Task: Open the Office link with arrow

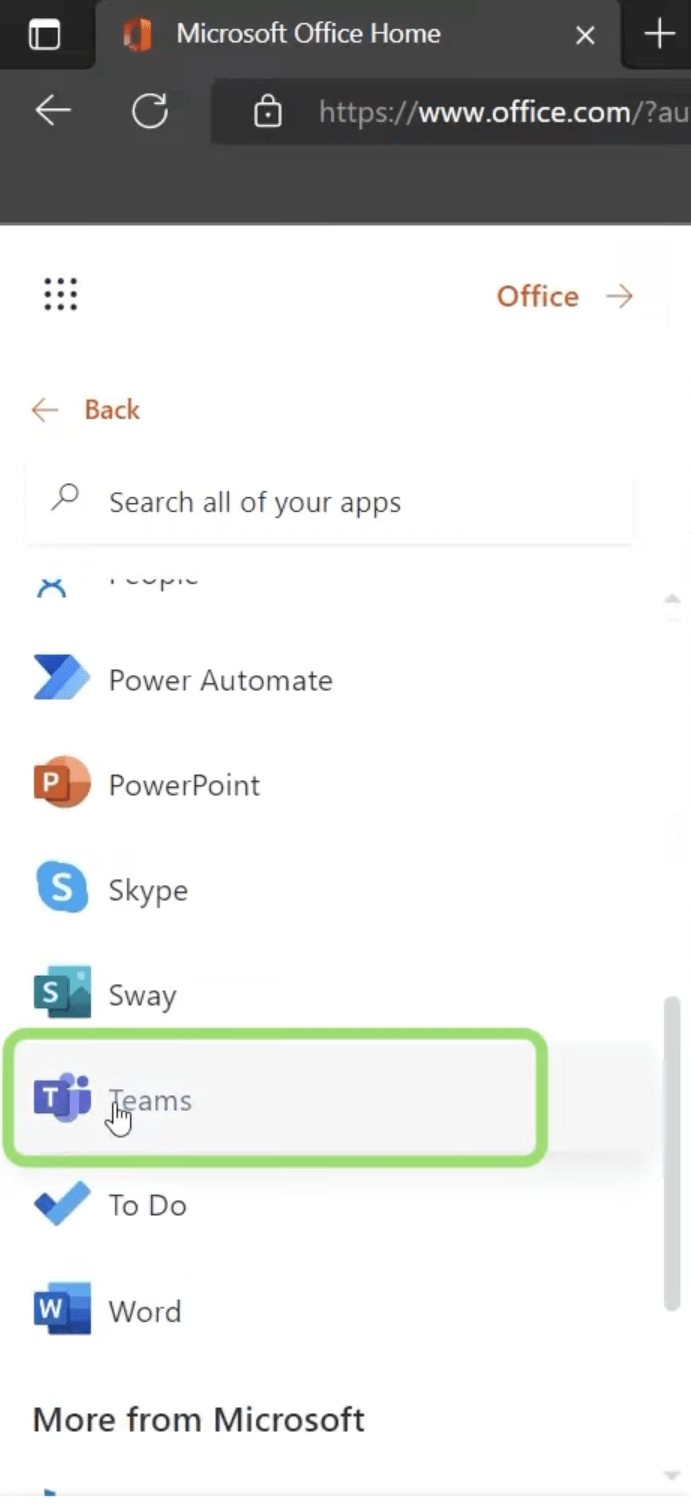Action: click(565, 296)
